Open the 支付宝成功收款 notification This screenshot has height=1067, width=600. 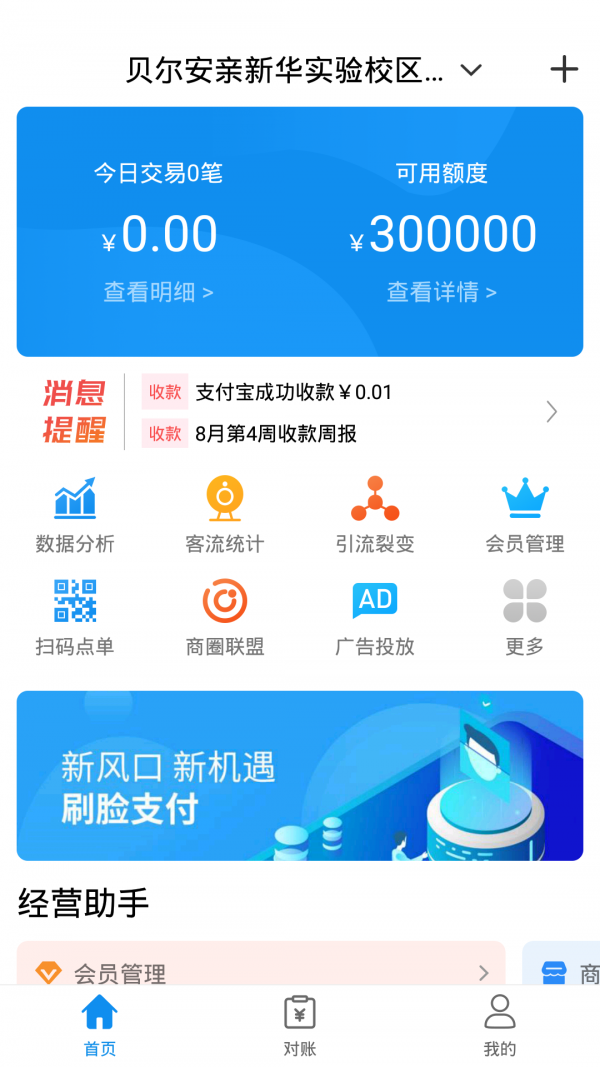pos(293,392)
